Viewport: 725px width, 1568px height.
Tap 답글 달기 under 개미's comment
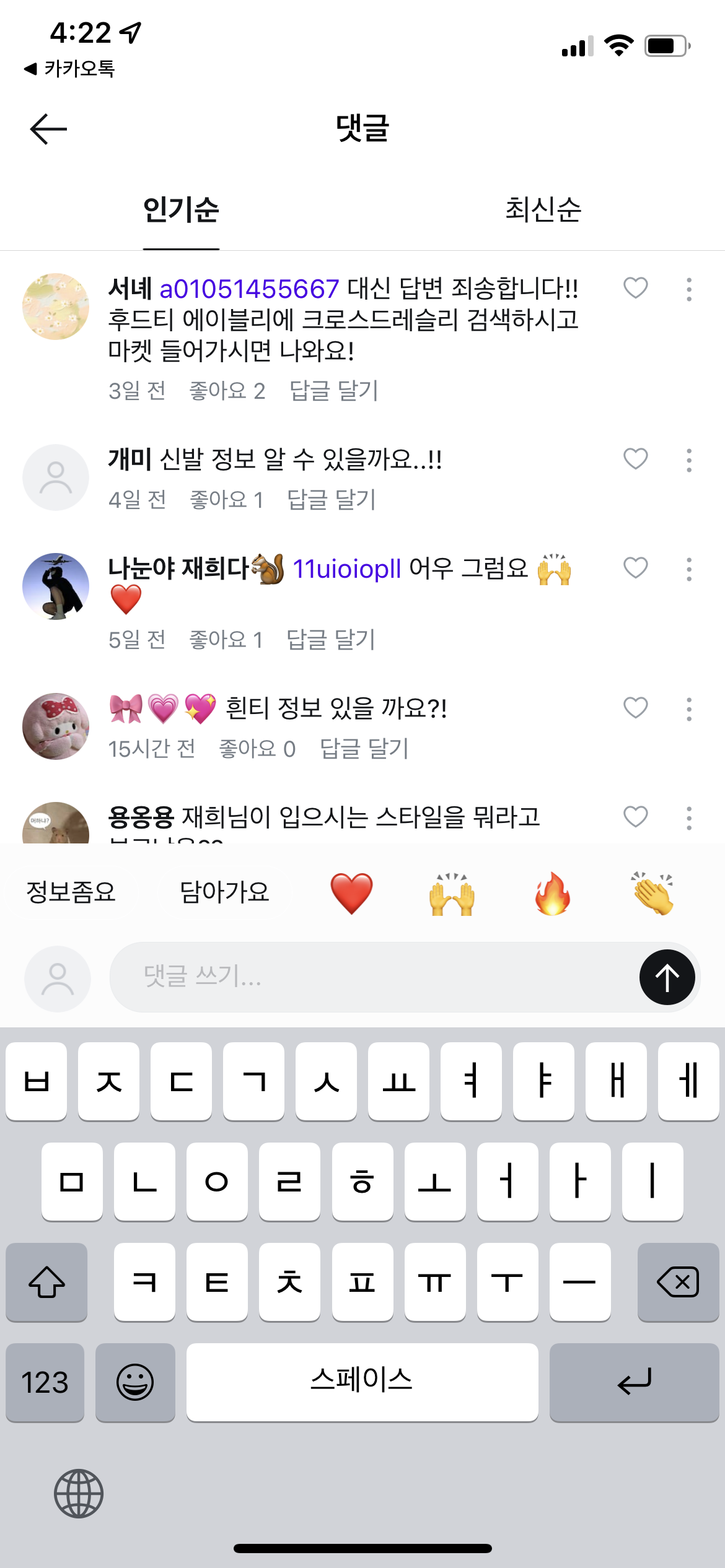tap(333, 499)
